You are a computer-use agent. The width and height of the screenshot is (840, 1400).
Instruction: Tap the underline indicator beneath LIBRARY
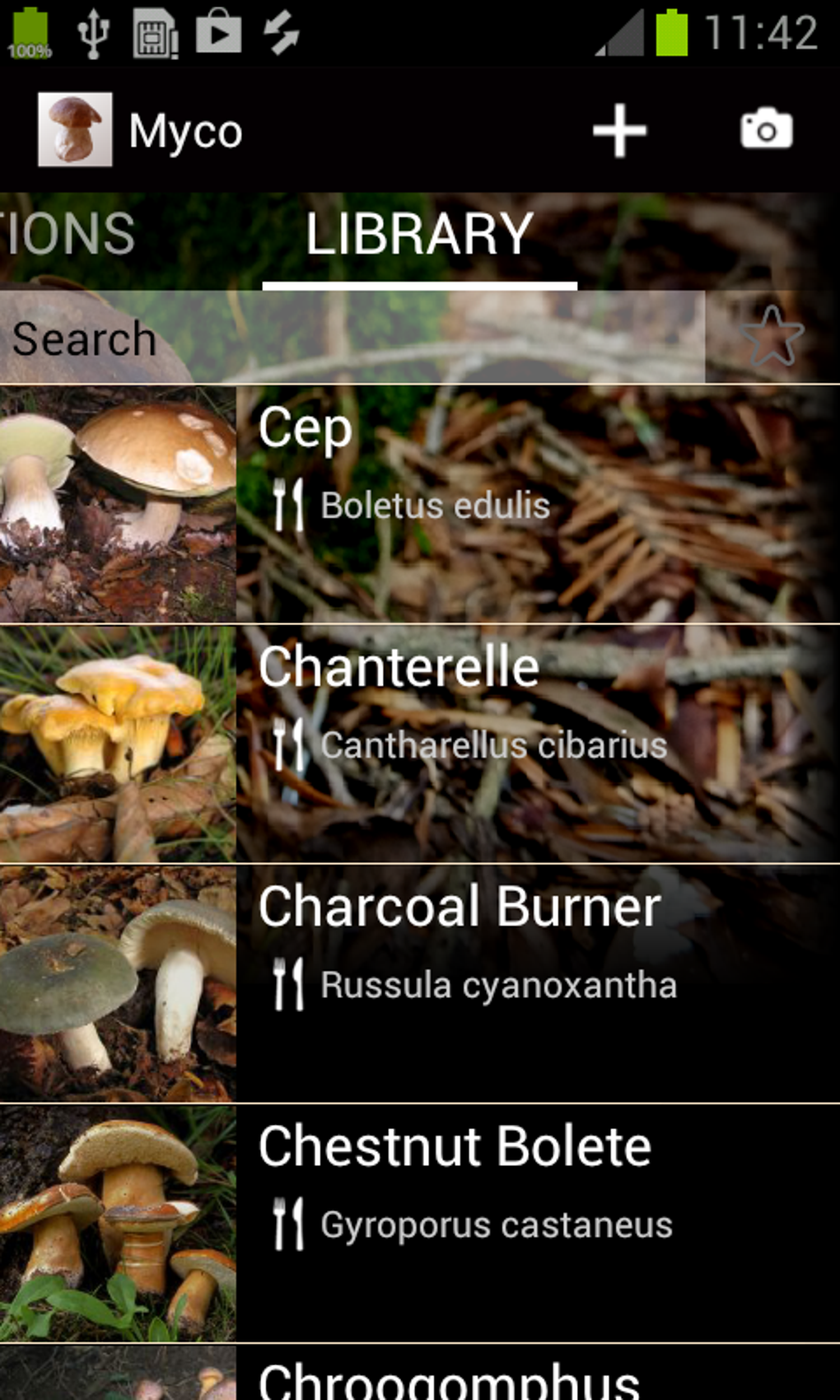point(420,284)
